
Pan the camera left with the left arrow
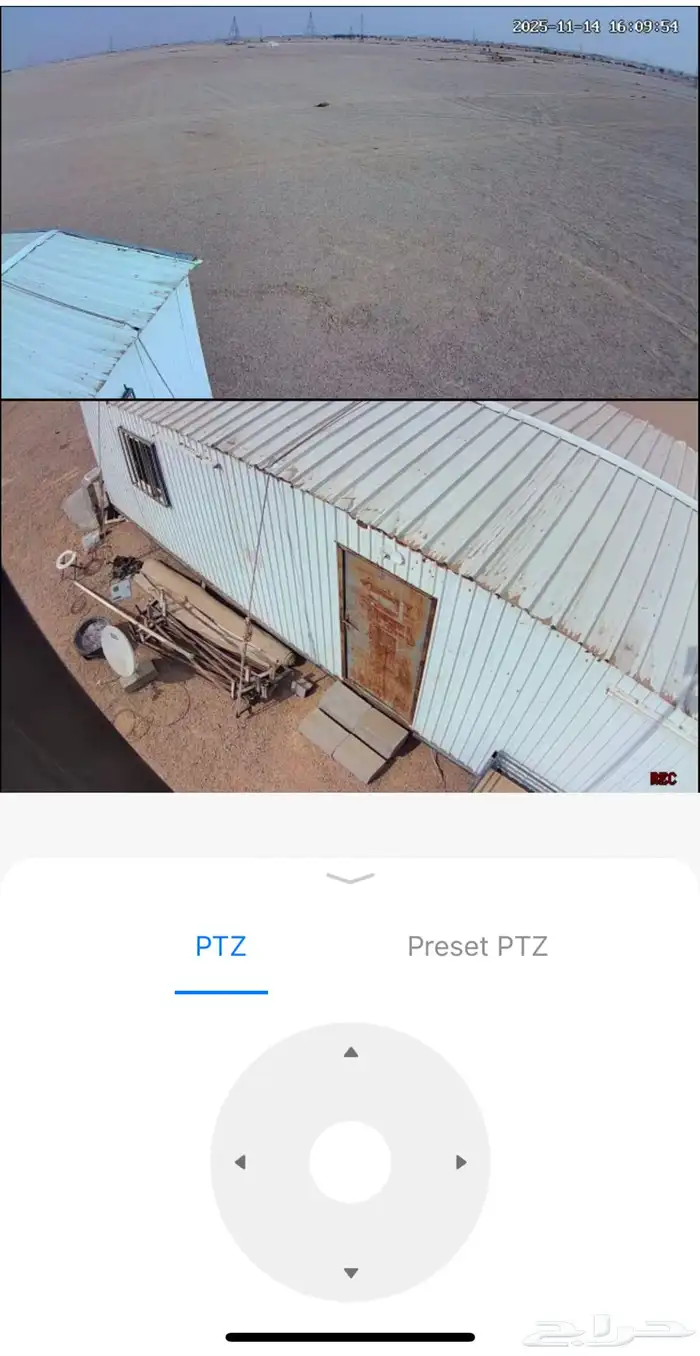pyautogui.click(x=240, y=1162)
